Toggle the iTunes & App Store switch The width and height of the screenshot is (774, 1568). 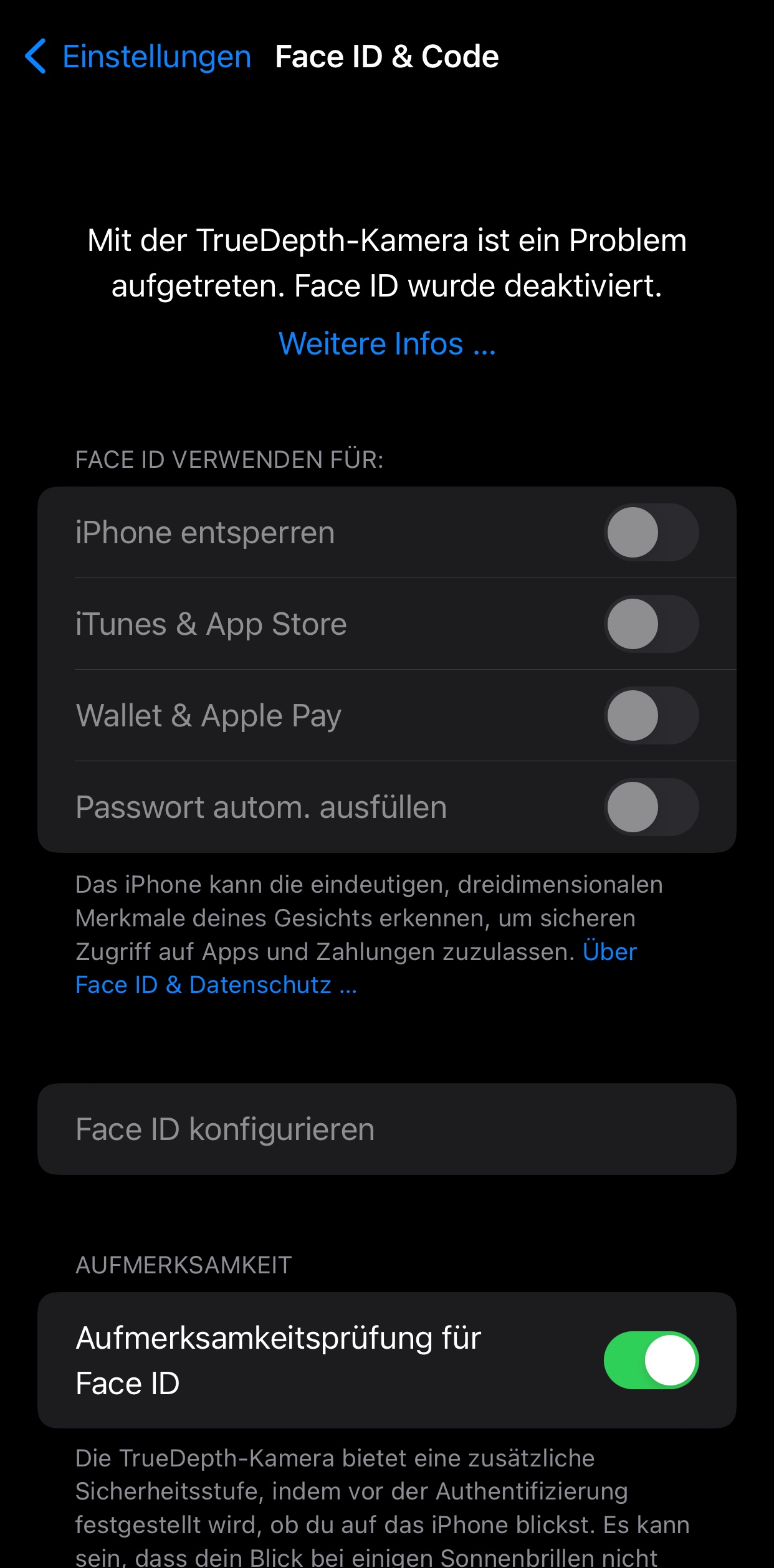point(651,624)
